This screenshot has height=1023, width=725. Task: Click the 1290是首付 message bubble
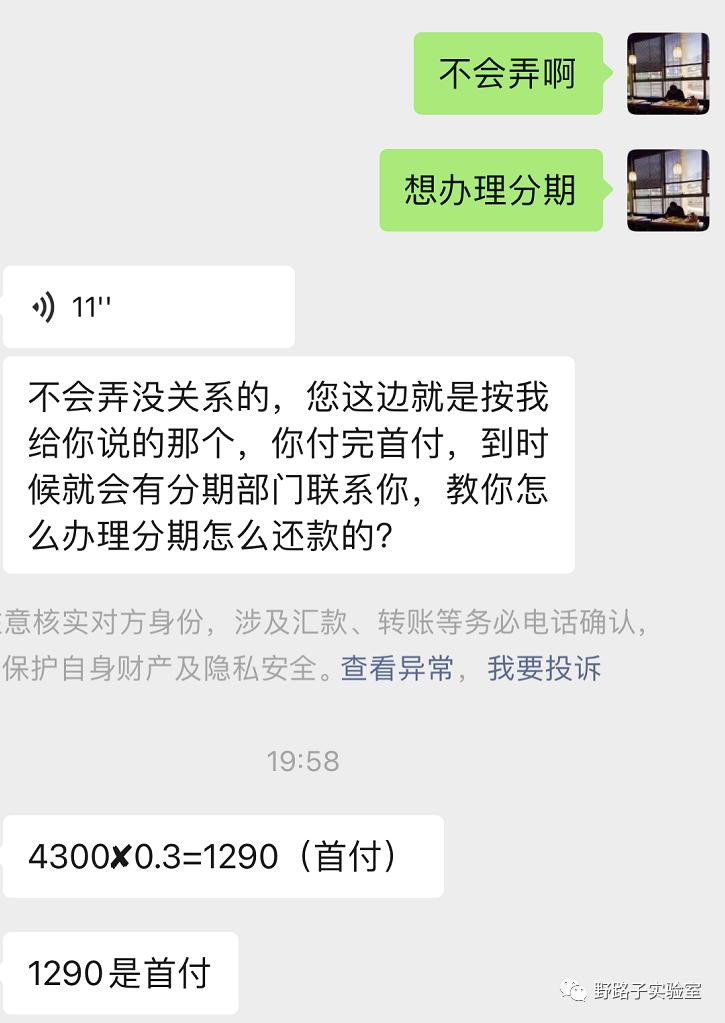[x=120, y=971]
